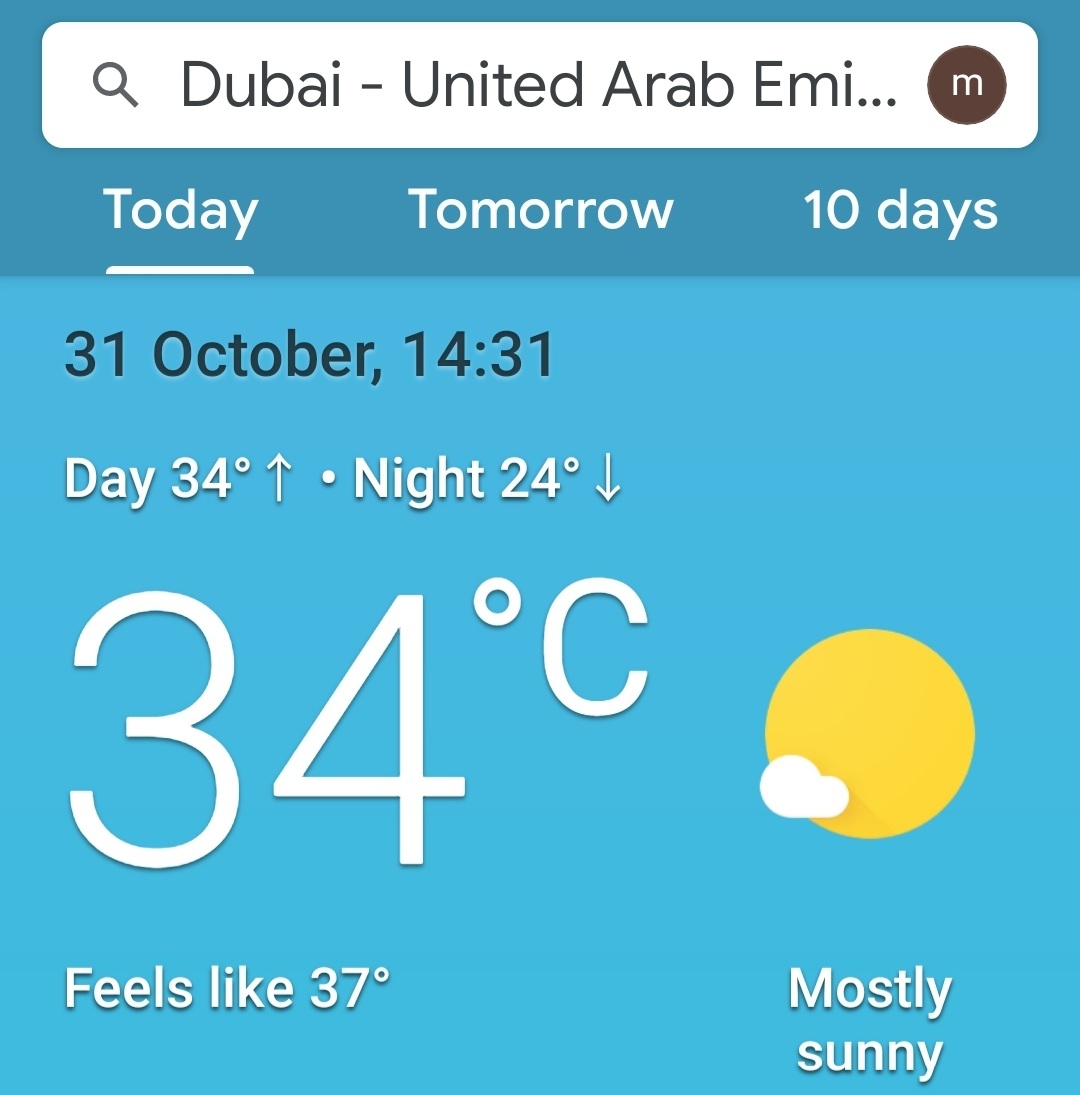View the 10 days forecast tab
Screen dimensions: 1080x1095
tap(900, 212)
